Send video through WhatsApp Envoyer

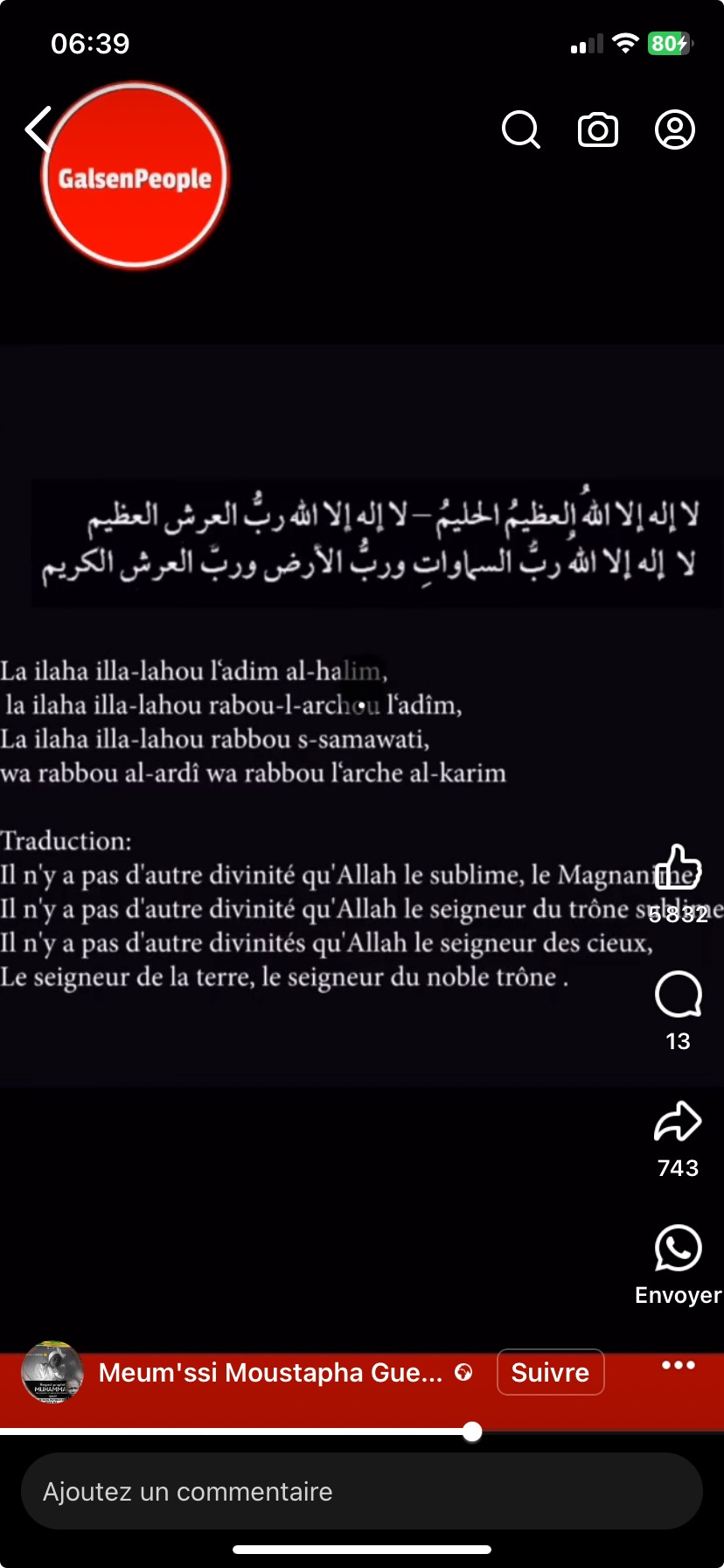click(679, 1249)
